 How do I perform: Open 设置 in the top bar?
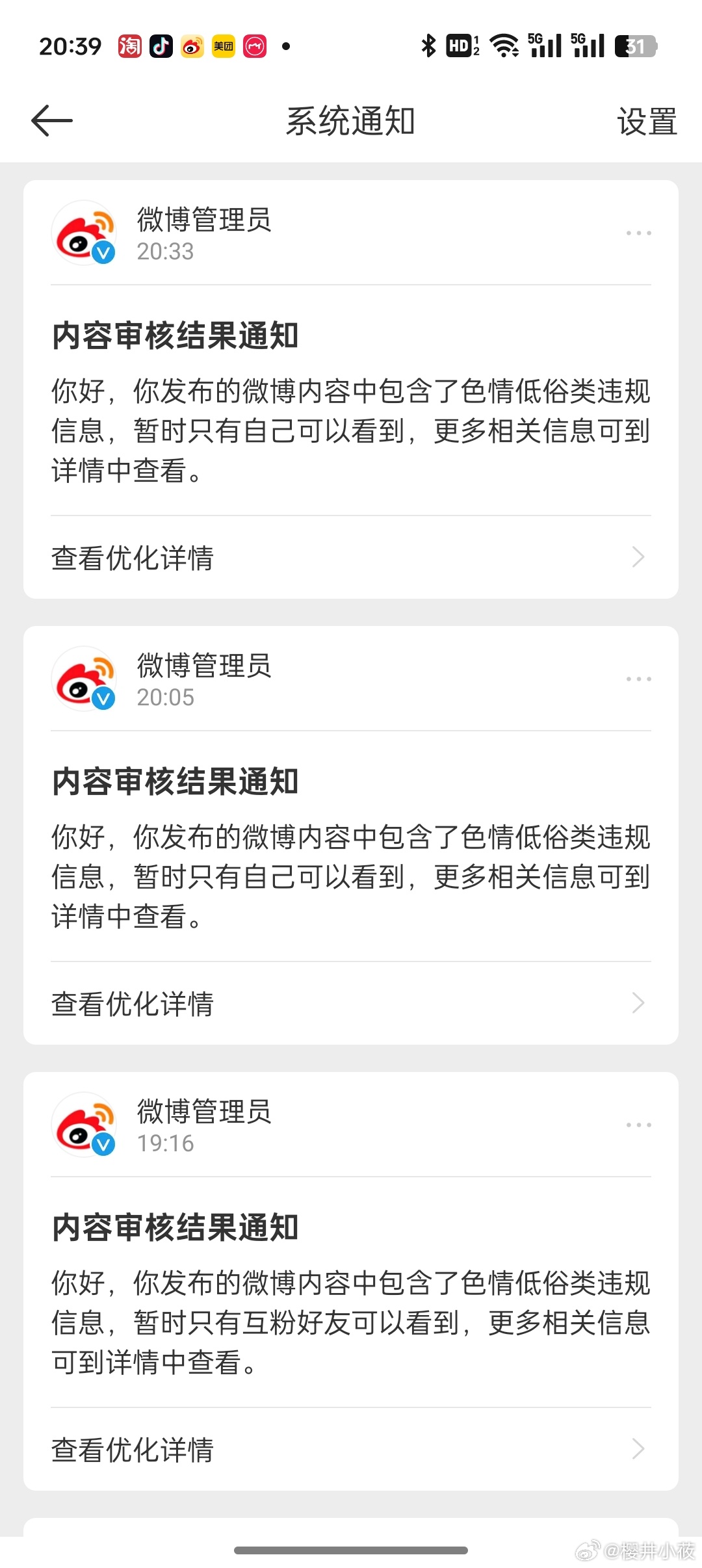647,122
